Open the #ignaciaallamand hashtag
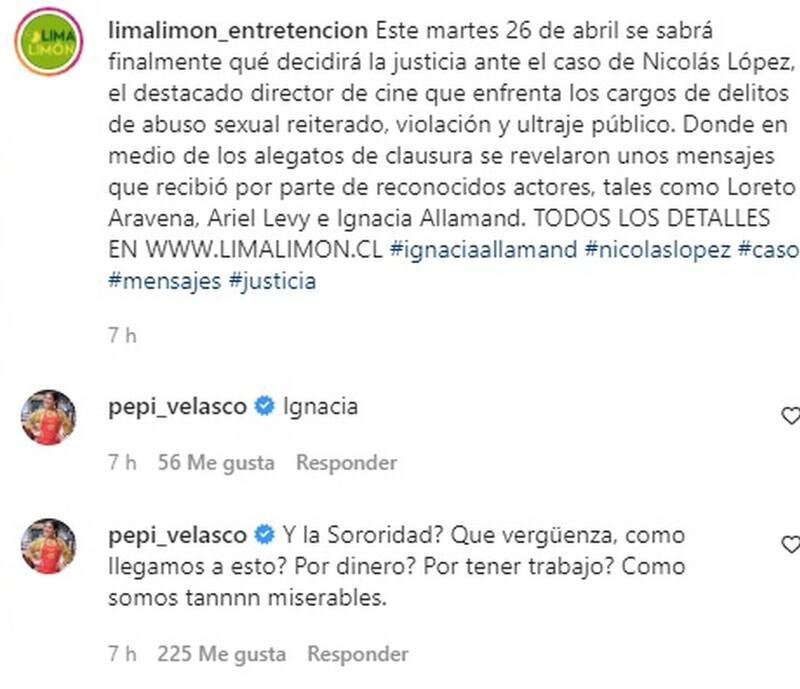800x689 pixels. tap(484, 249)
